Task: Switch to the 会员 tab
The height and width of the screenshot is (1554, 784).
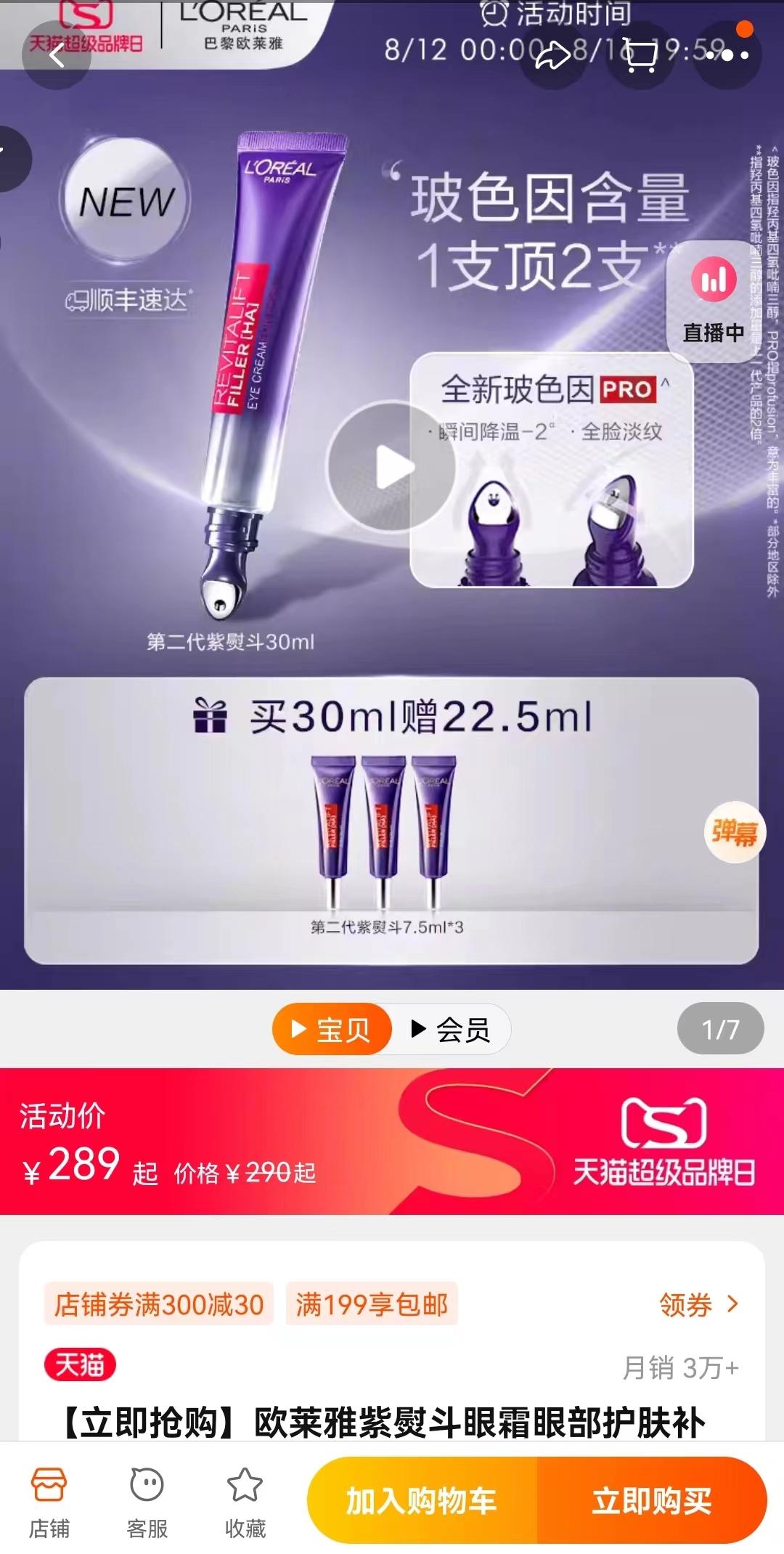Action: pyautogui.click(x=452, y=1029)
